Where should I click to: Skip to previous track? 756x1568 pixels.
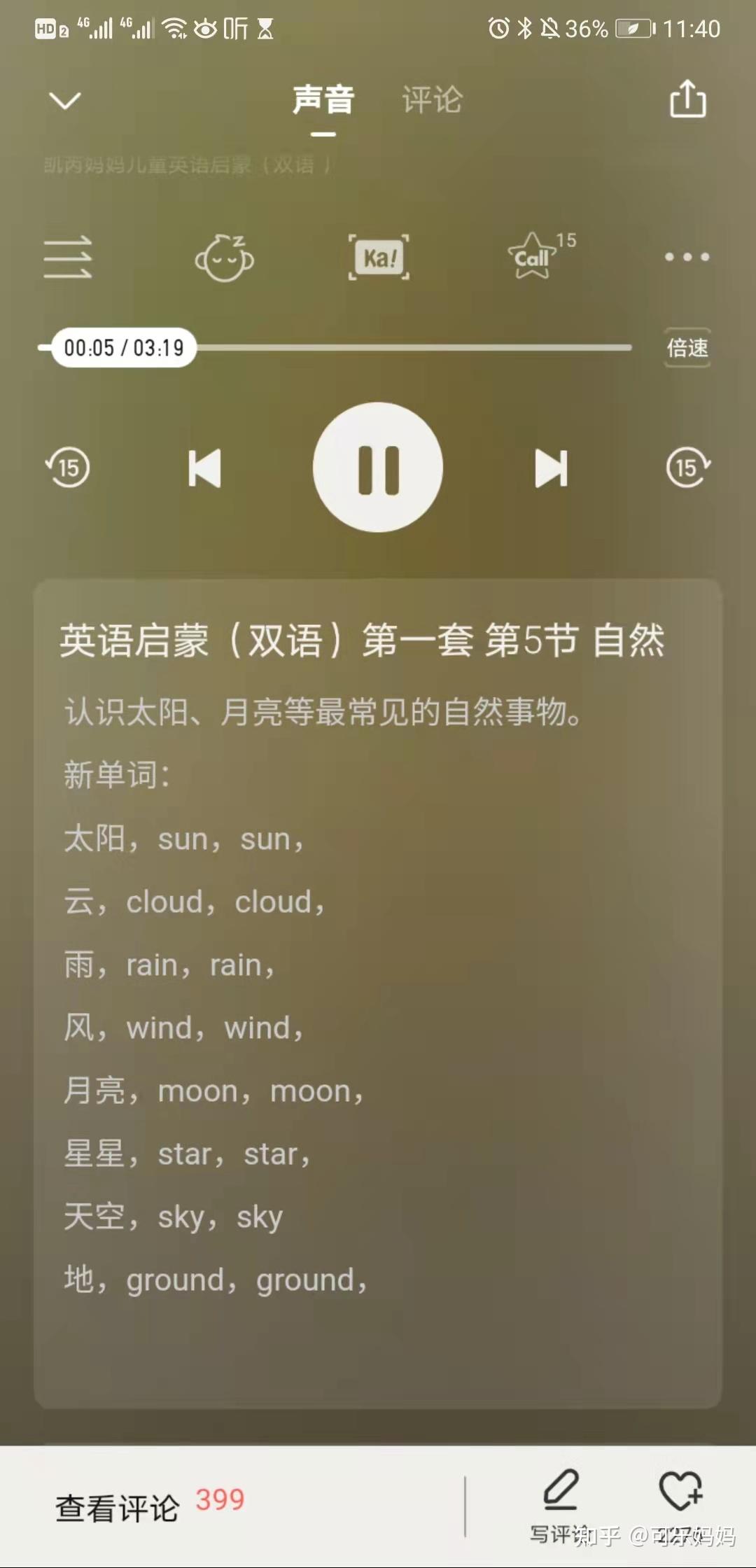(x=204, y=468)
